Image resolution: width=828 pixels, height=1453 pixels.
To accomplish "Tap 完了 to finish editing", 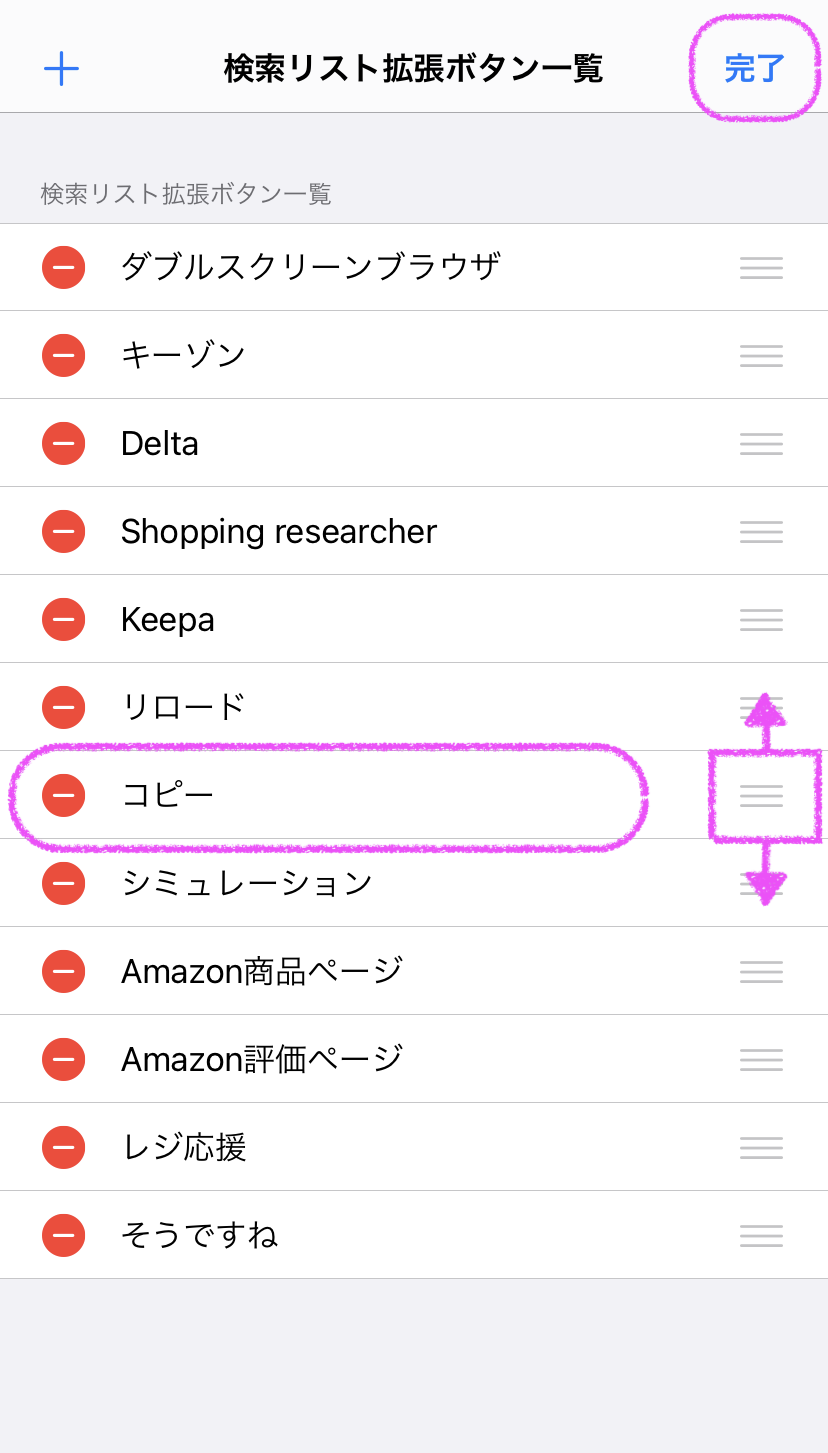I will click(x=754, y=69).
